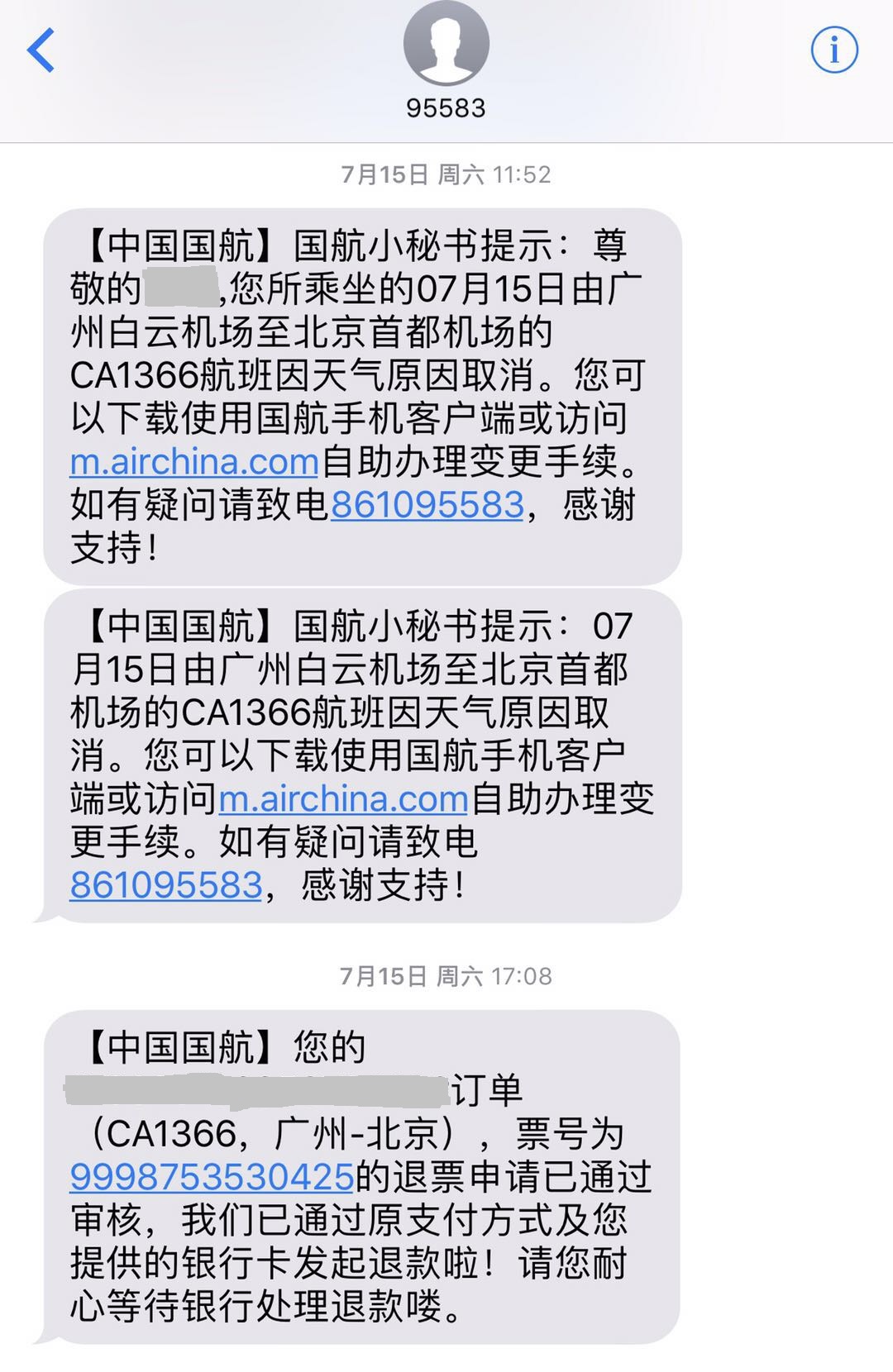Image resolution: width=893 pixels, height=1372 pixels.
Task: Call 861095583 from the second message
Action: pos(166,884)
